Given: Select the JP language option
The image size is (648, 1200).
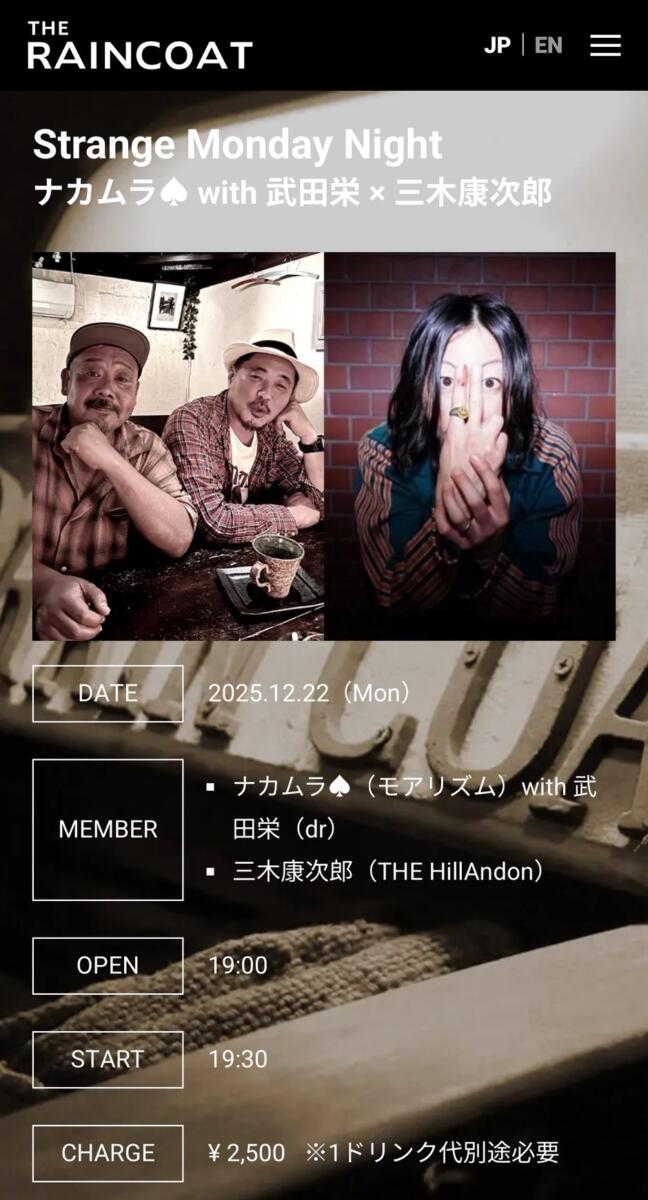Looking at the screenshot, I should [x=497, y=45].
